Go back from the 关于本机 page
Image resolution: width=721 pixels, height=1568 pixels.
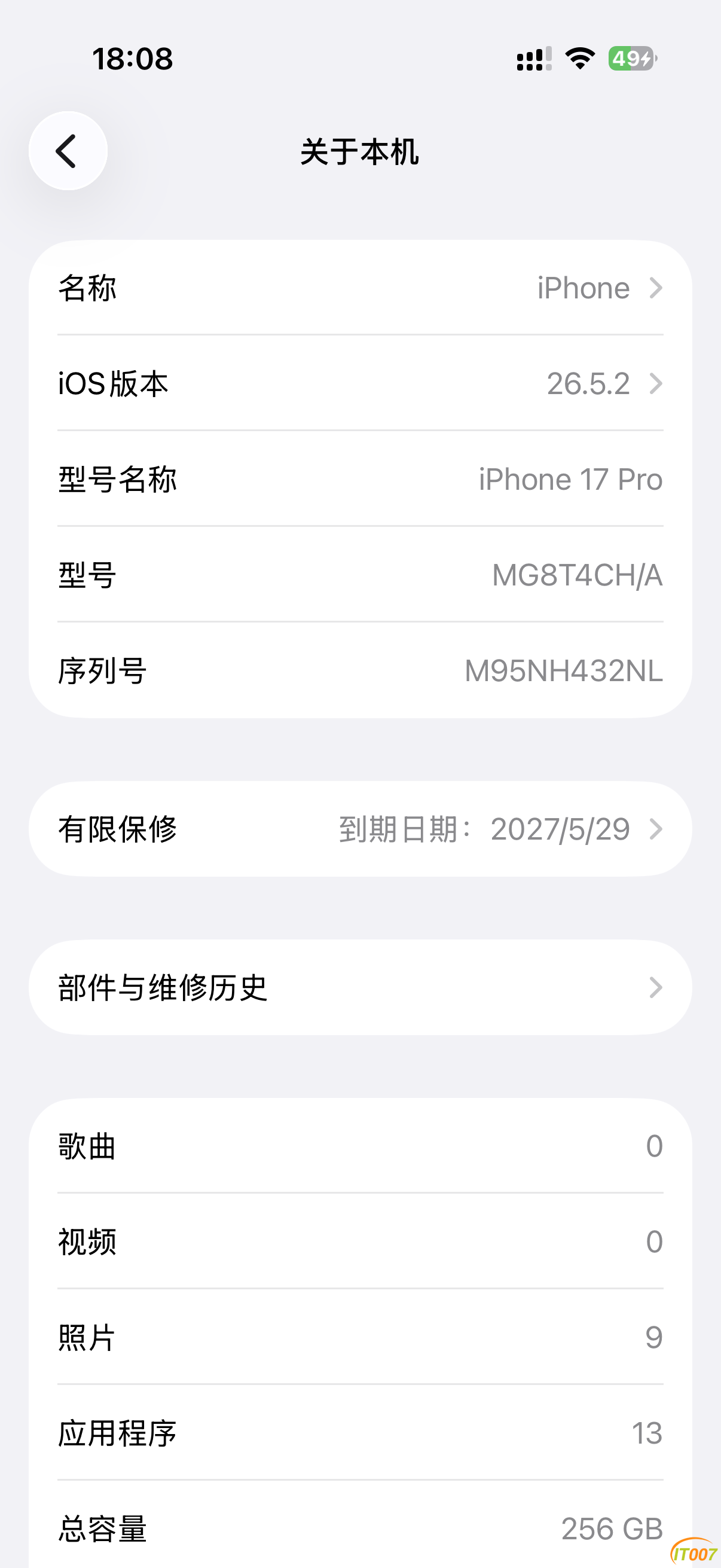pyautogui.click(x=68, y=151)
